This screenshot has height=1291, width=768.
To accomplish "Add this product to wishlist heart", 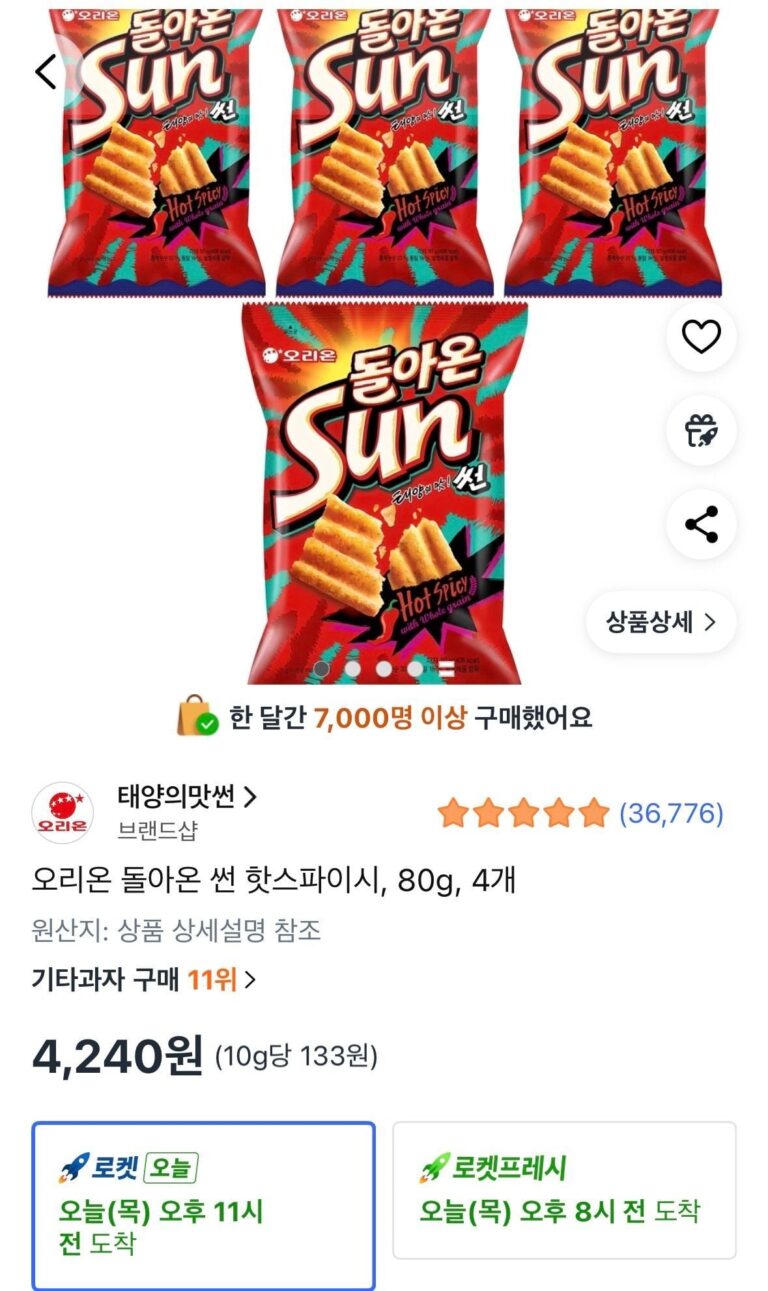I will (x=701, y=337).
